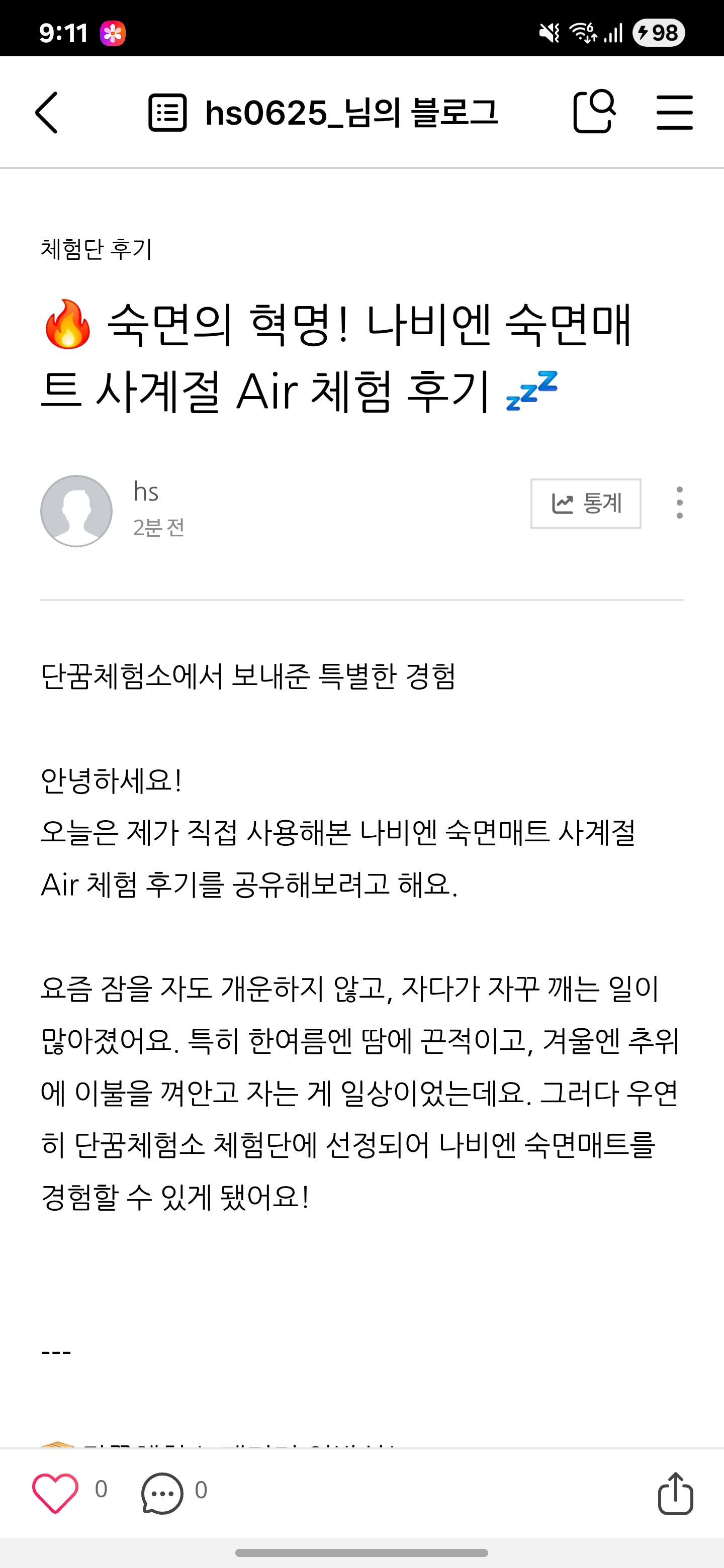724x1568 pixels.
Task: Open the blog post list icon
Action: [166, 113]
